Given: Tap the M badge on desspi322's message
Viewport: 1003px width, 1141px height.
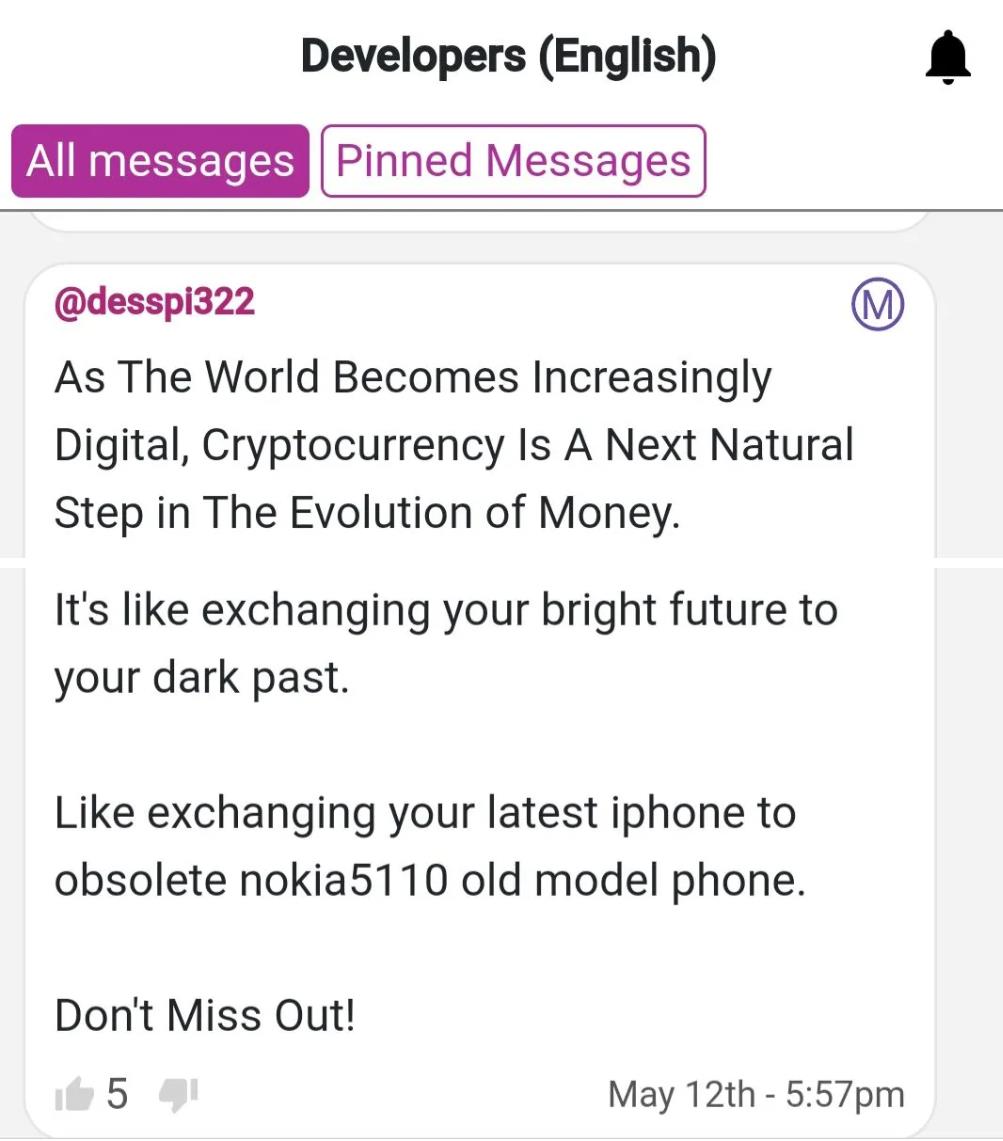Looking at the screenshot, I should pos(878,306).
